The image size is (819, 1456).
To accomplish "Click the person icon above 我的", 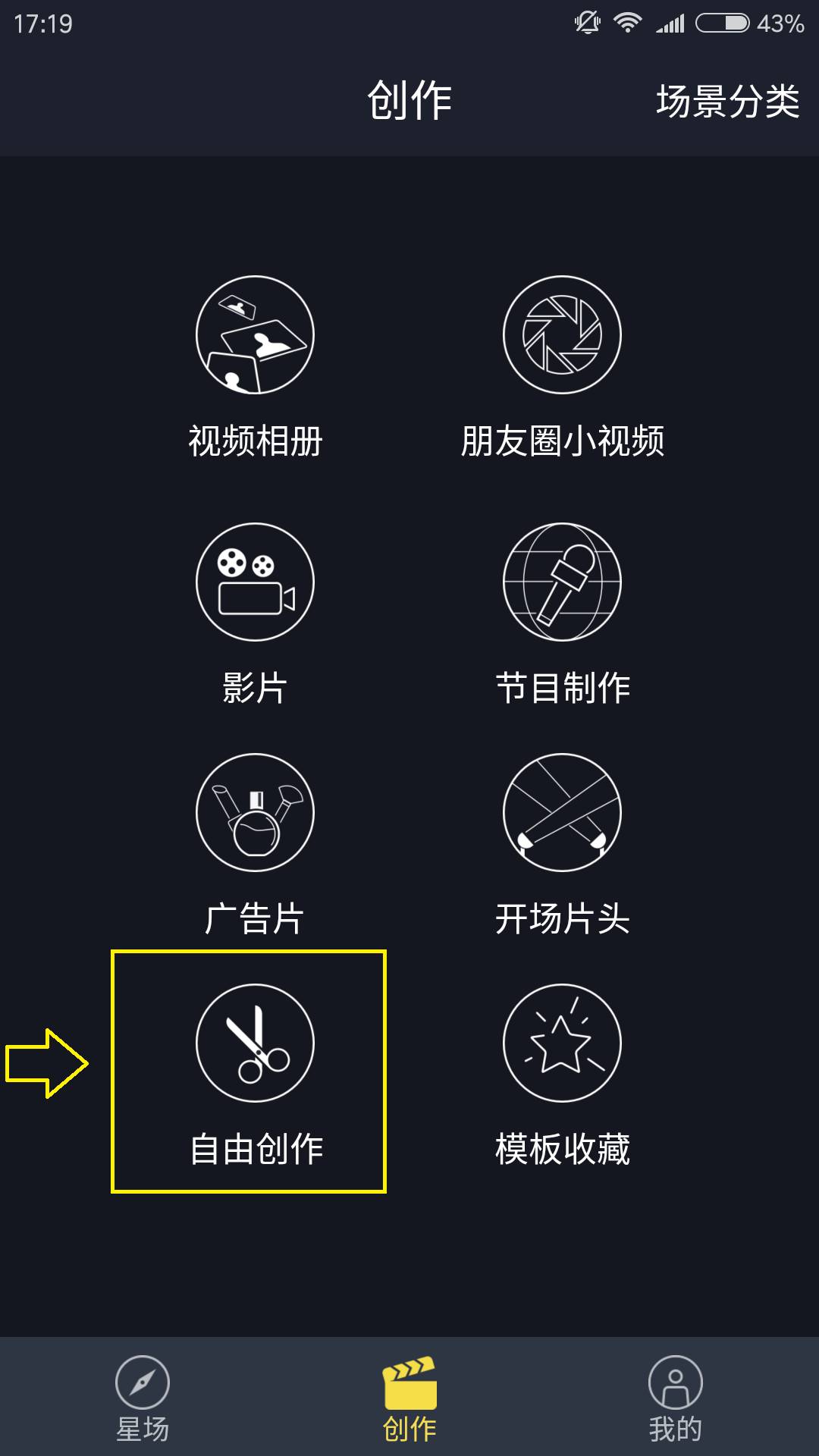I will tap(675, 1382).
